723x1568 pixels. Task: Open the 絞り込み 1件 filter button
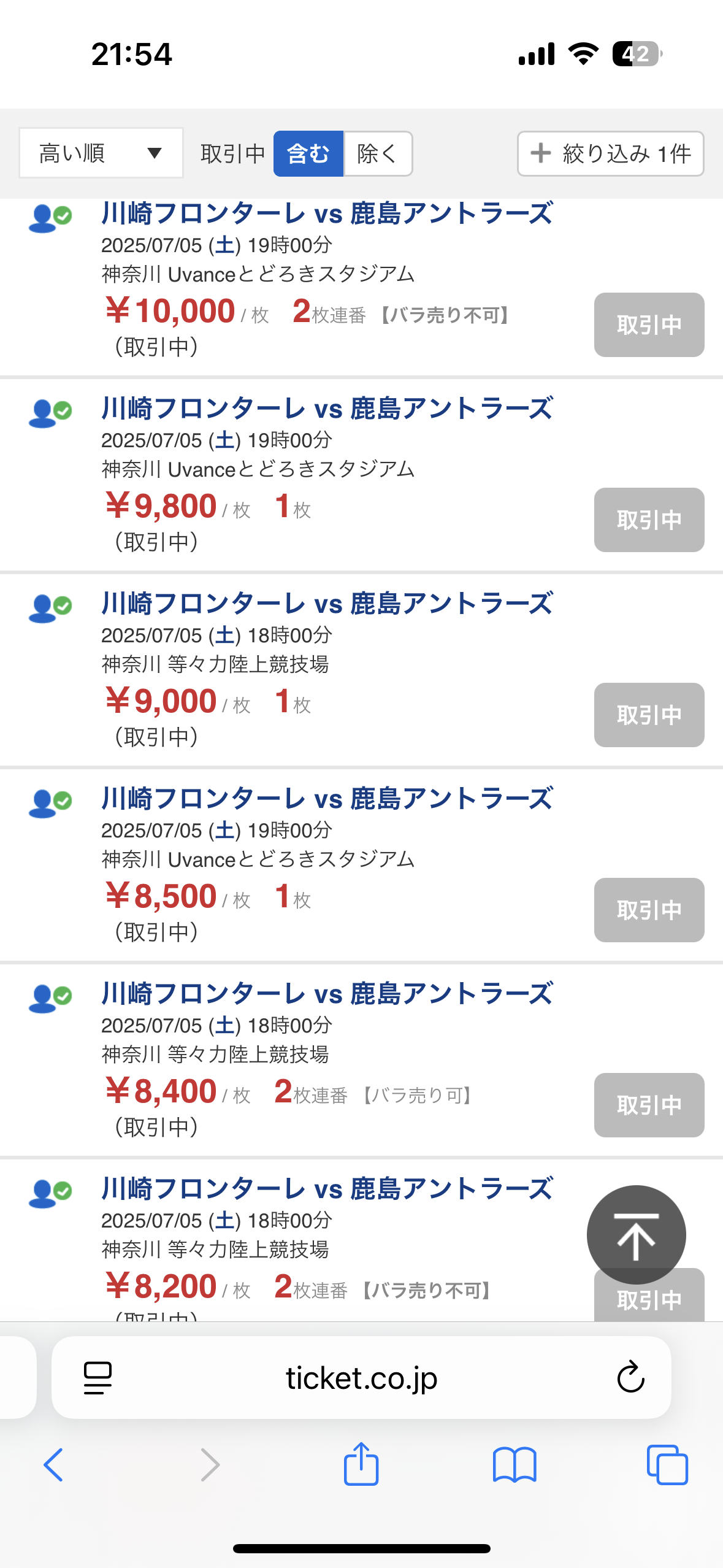tap(610, 154)
